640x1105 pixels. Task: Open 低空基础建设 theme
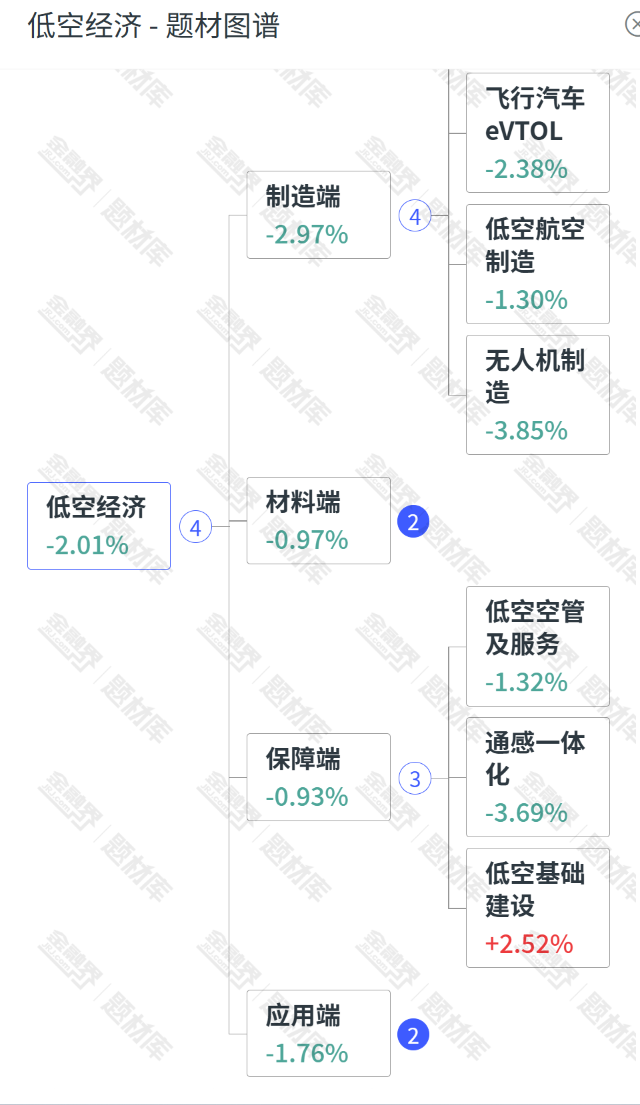(x=537, y=908)
